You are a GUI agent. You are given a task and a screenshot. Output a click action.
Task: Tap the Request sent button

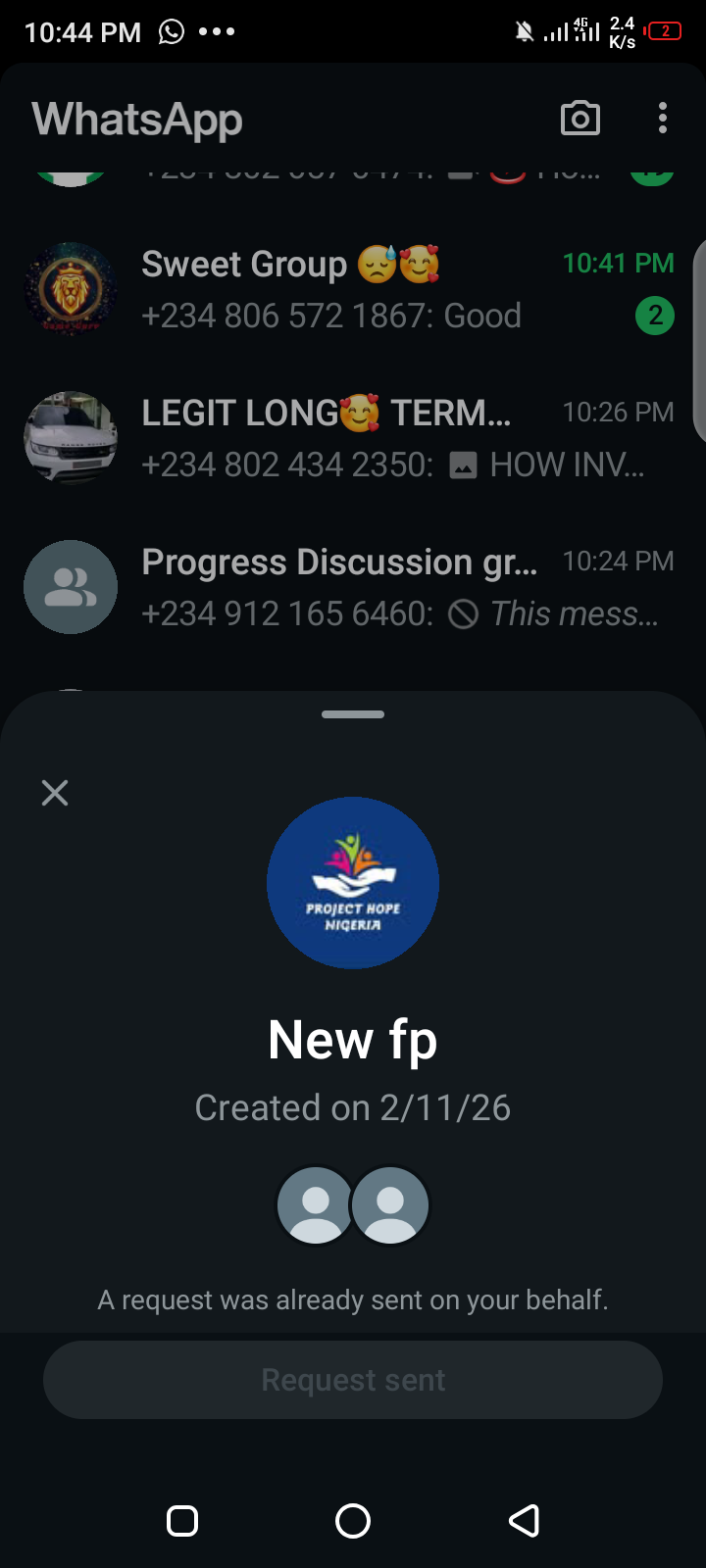click(x=353, y=1380)
